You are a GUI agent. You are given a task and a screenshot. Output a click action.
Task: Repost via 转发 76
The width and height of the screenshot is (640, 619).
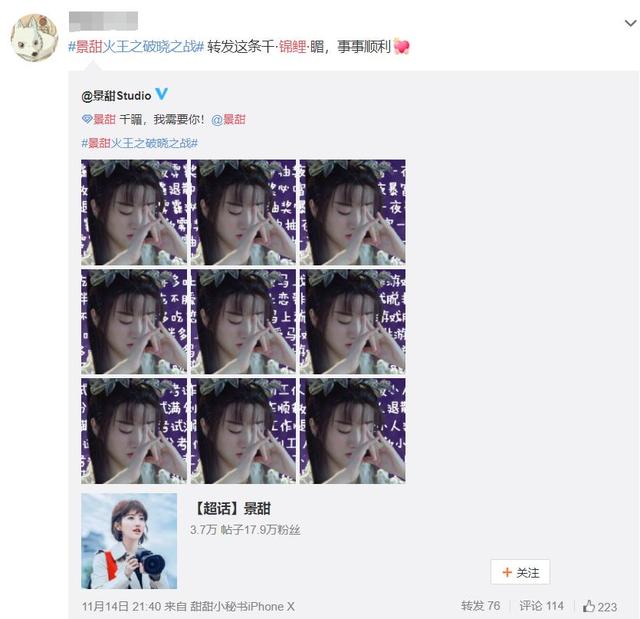coord(480,606)
